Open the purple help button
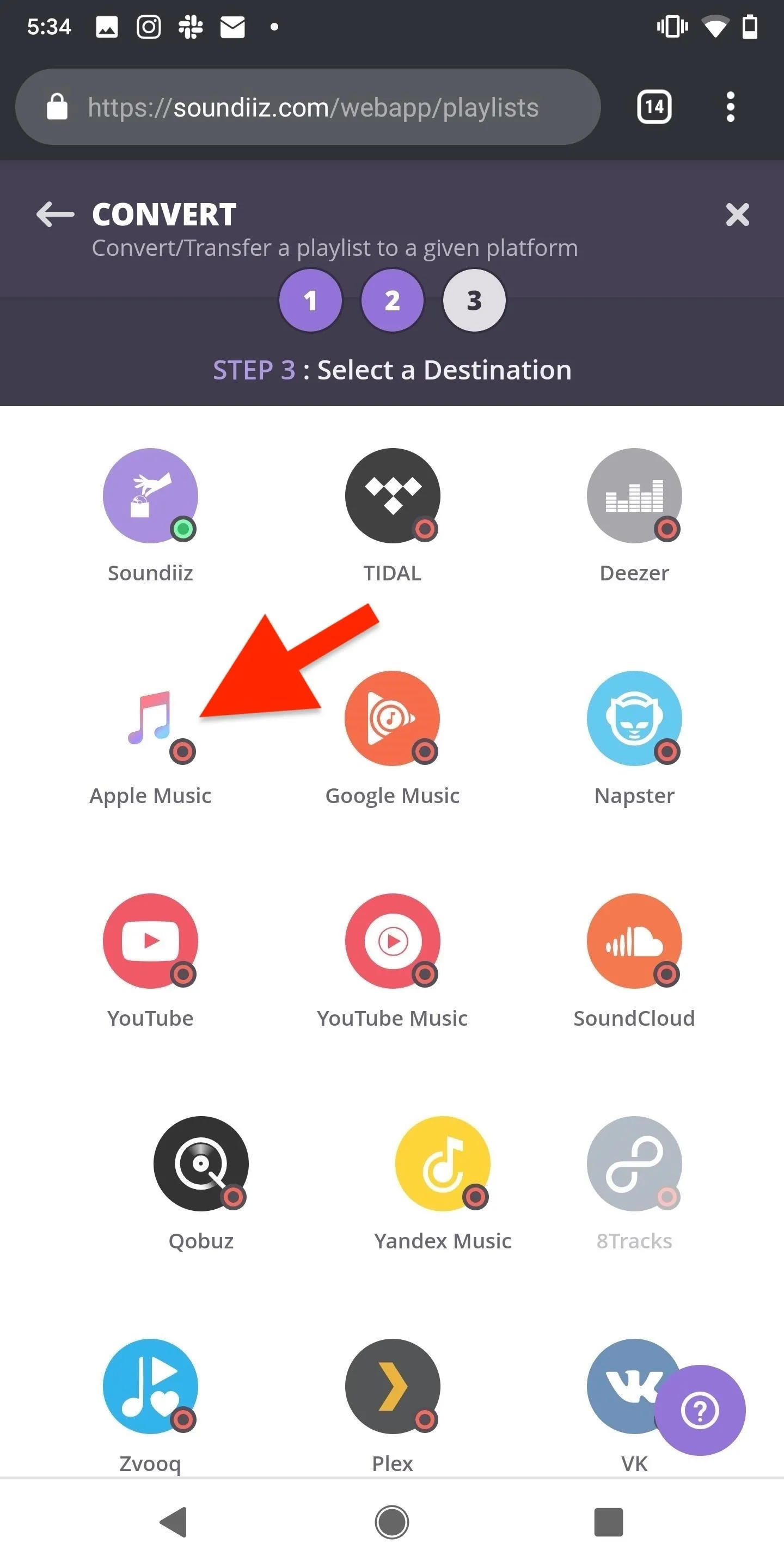784x1568 pixels. [x=700, y=1410]
